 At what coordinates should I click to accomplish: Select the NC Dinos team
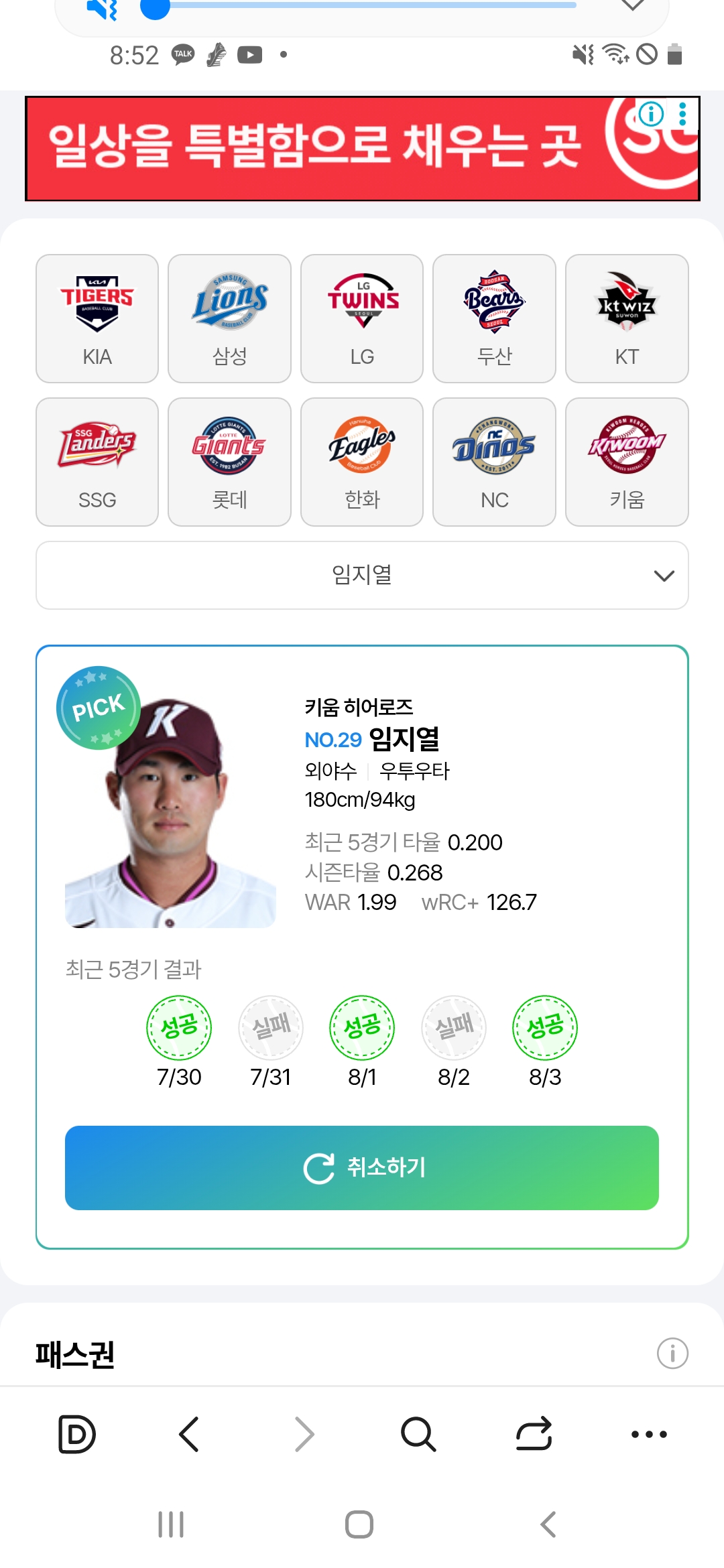494,462
